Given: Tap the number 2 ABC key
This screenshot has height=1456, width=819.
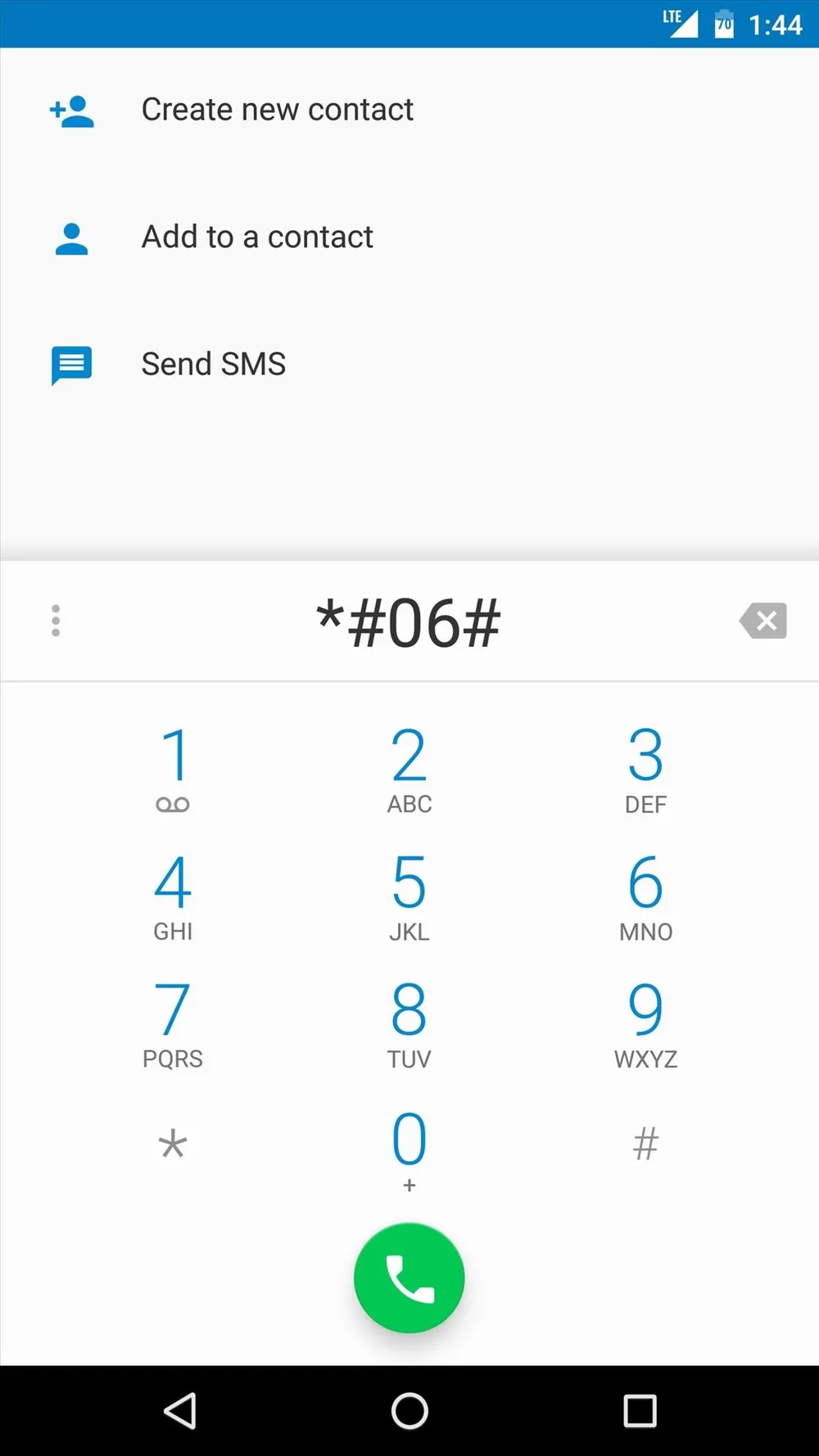Looking at the screenshot, I should pyautogui.click(x=409, y=768).
